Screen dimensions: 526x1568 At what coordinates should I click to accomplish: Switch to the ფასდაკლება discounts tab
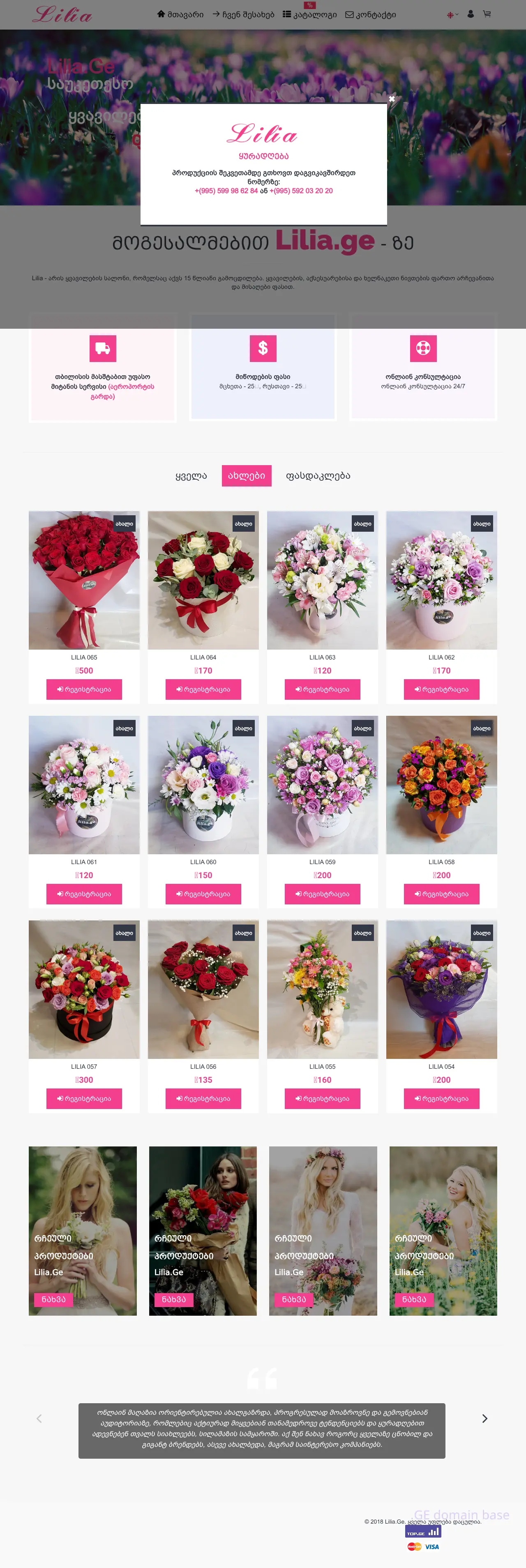click(318, 475)
